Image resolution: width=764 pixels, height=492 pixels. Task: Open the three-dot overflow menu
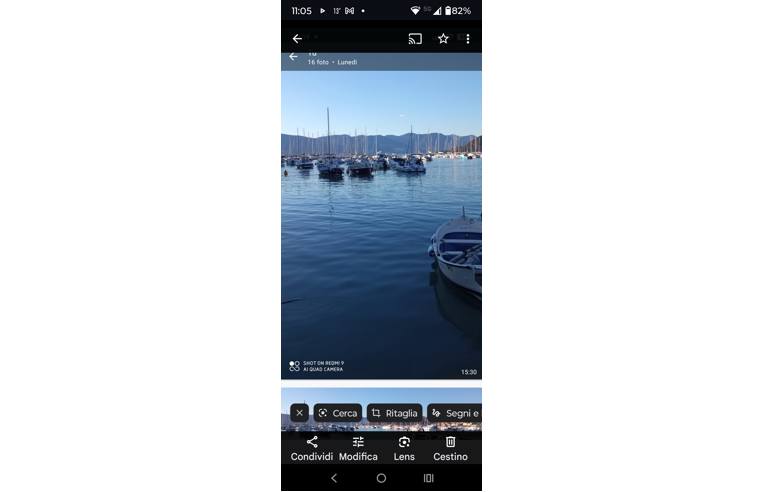point(468,39)
